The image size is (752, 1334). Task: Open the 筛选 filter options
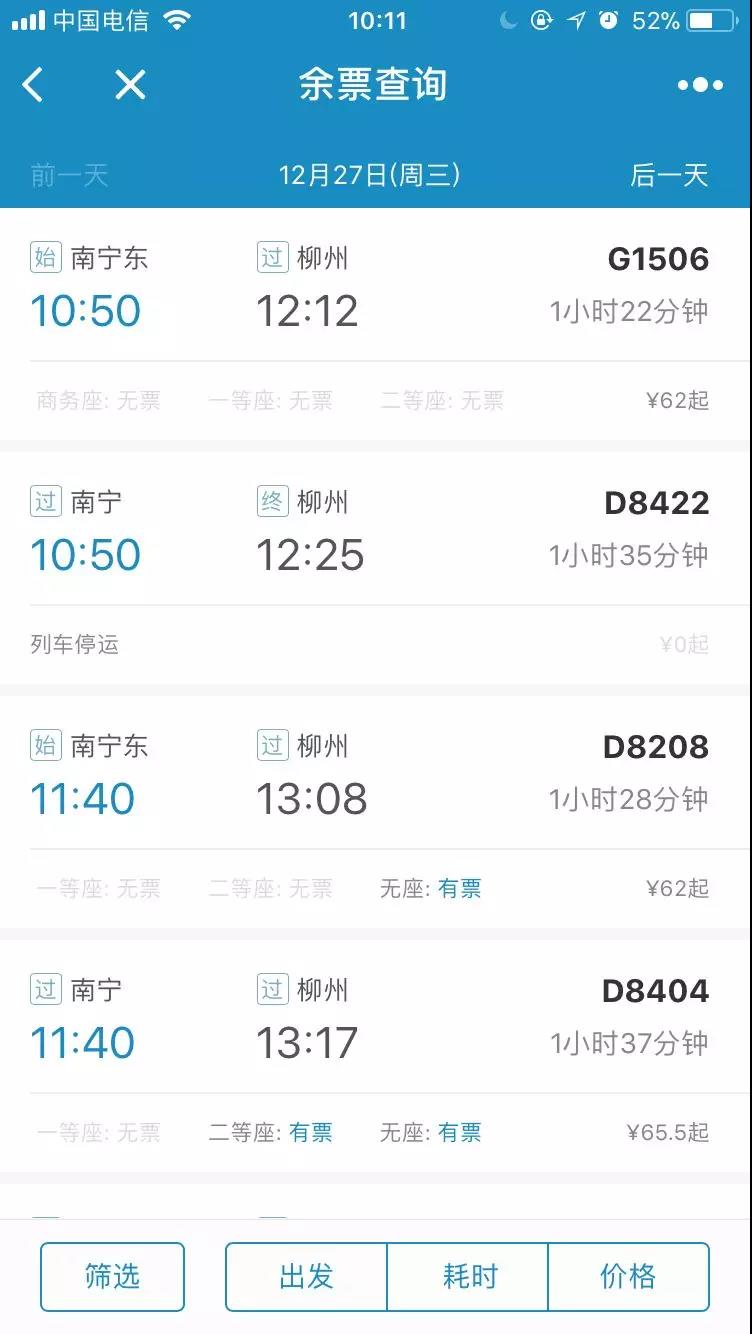[x=112, y=1276]
